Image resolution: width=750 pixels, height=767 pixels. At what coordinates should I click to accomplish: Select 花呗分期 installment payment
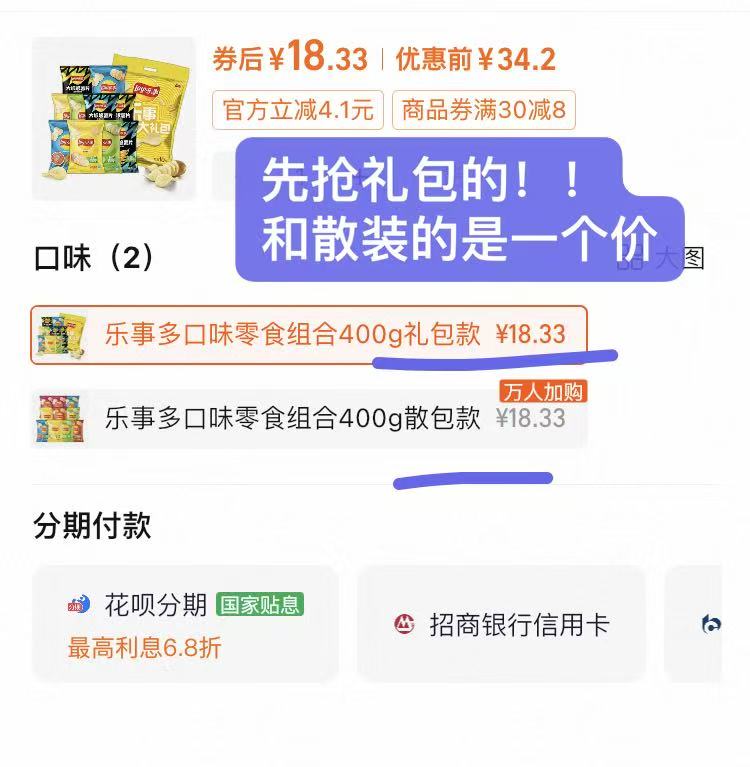click(x=185, y=624)
